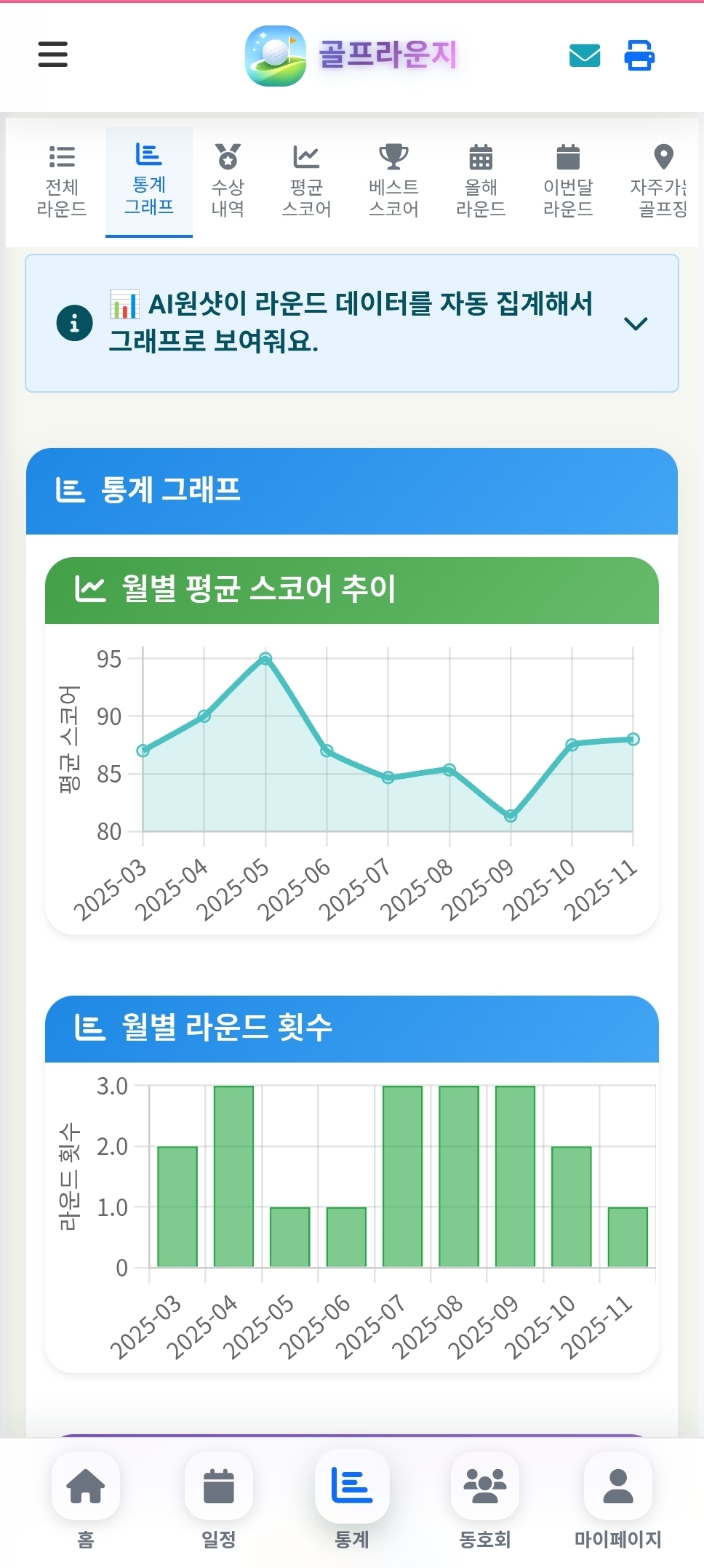Screen dimensions: 704x1568
Task: Open the hamburger menu
Action: point(52,55)
